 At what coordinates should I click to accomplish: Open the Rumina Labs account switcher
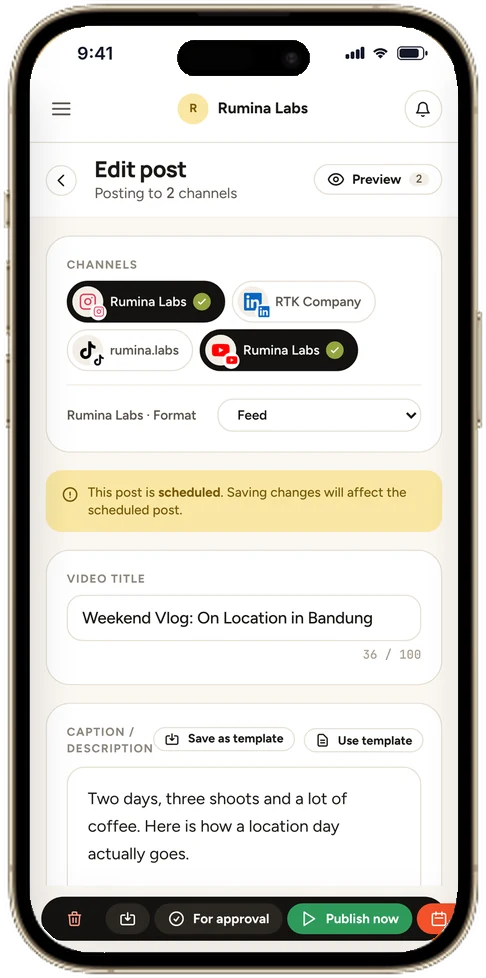(x=243, y=109)
